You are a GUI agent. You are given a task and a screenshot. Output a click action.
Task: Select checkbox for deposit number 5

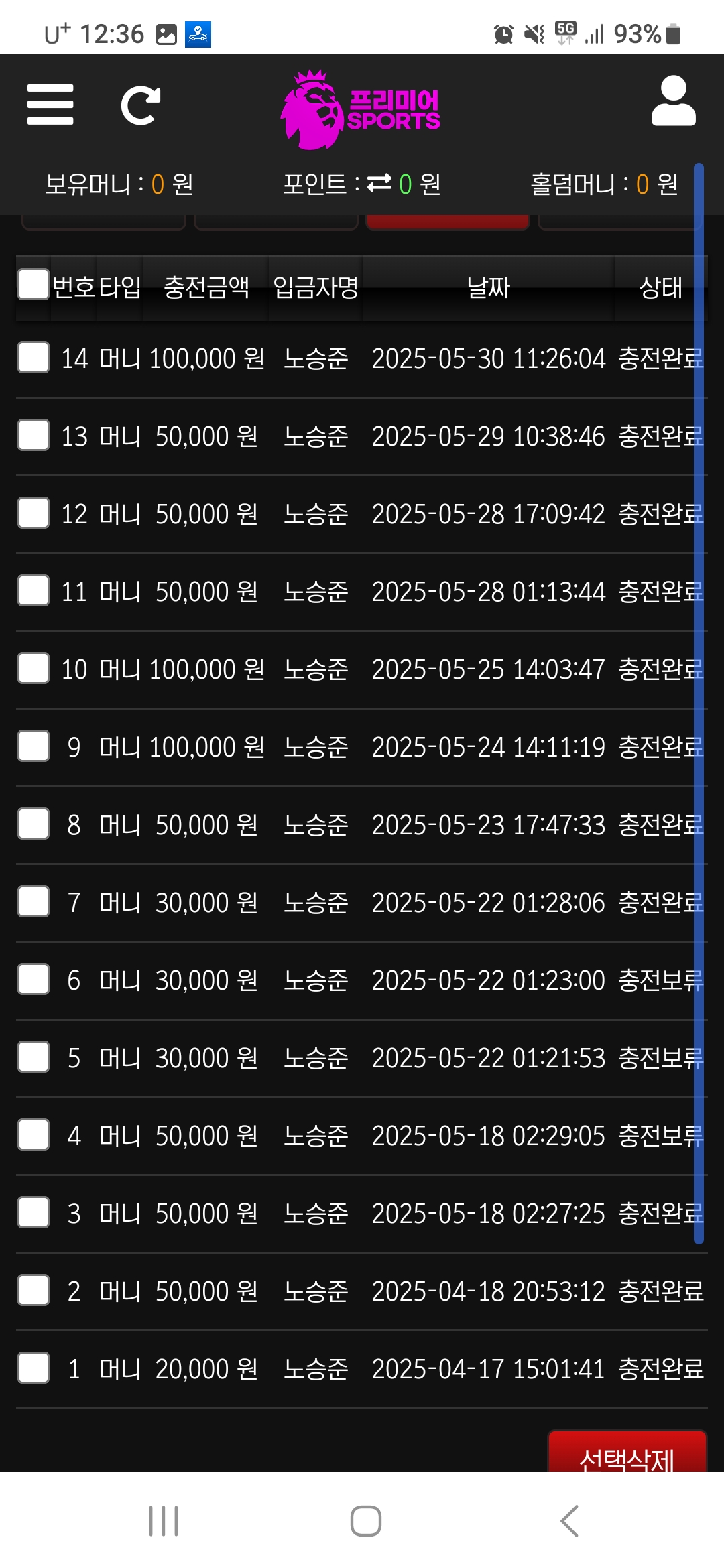(34, 1057)
